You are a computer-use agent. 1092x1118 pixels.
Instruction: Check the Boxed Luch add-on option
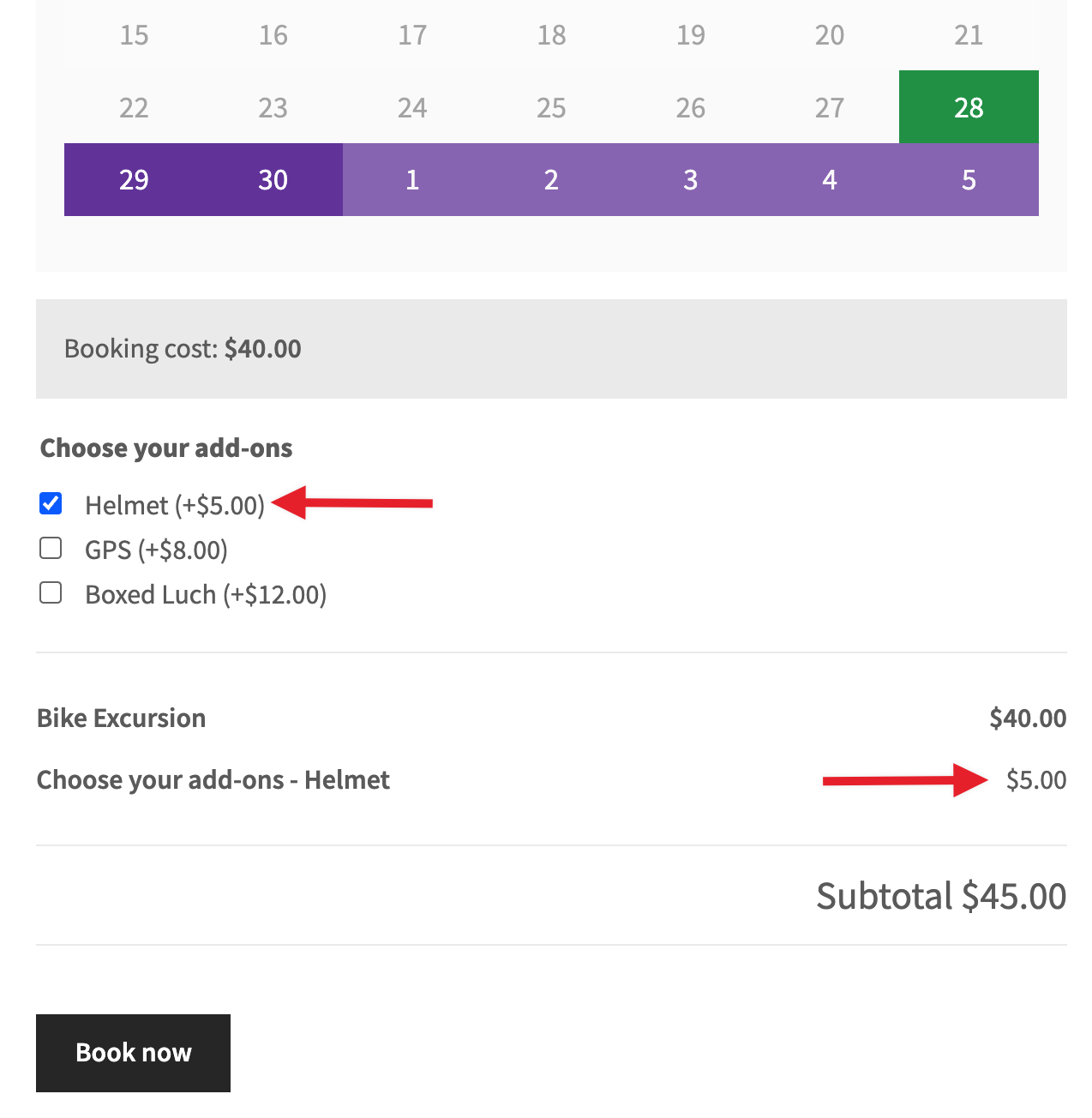tap(51, 592)
